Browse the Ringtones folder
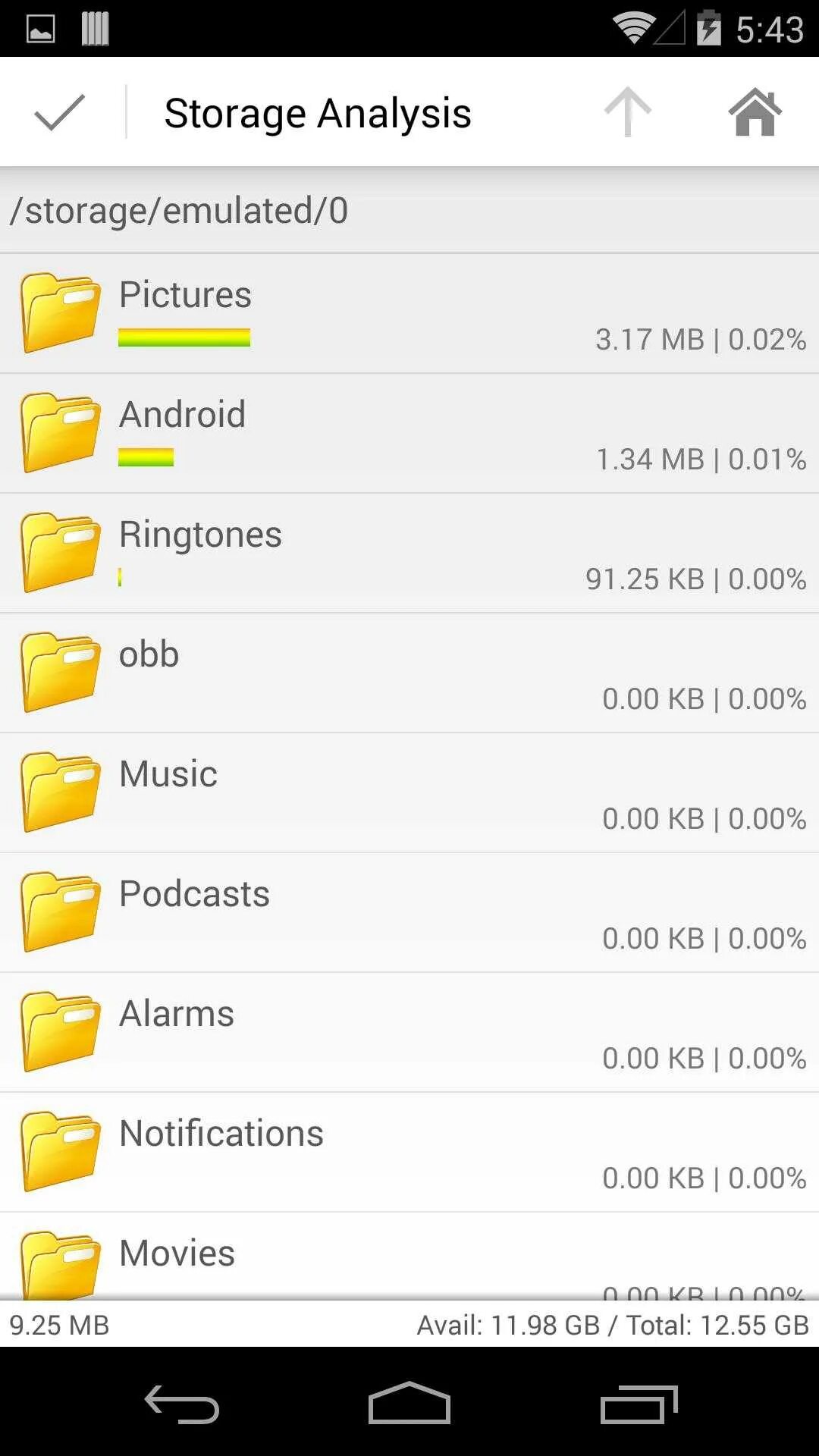This screenshot has height=1456, width=819. pyautogui.click(x=409, y=553)
